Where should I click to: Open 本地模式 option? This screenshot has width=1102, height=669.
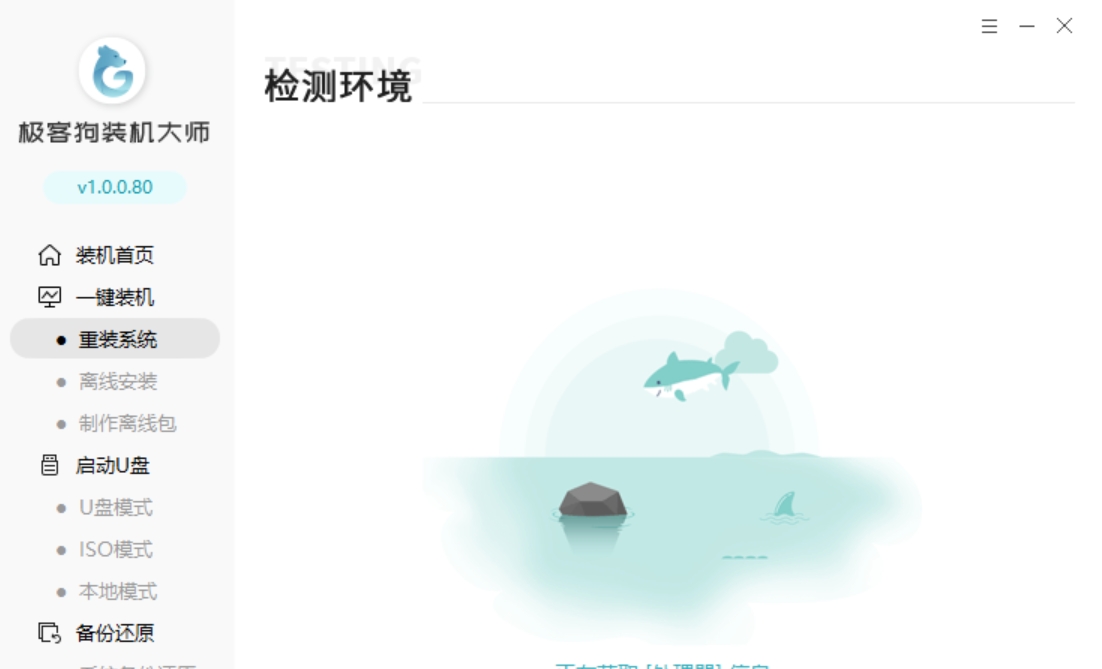click(x=117, y=592)
